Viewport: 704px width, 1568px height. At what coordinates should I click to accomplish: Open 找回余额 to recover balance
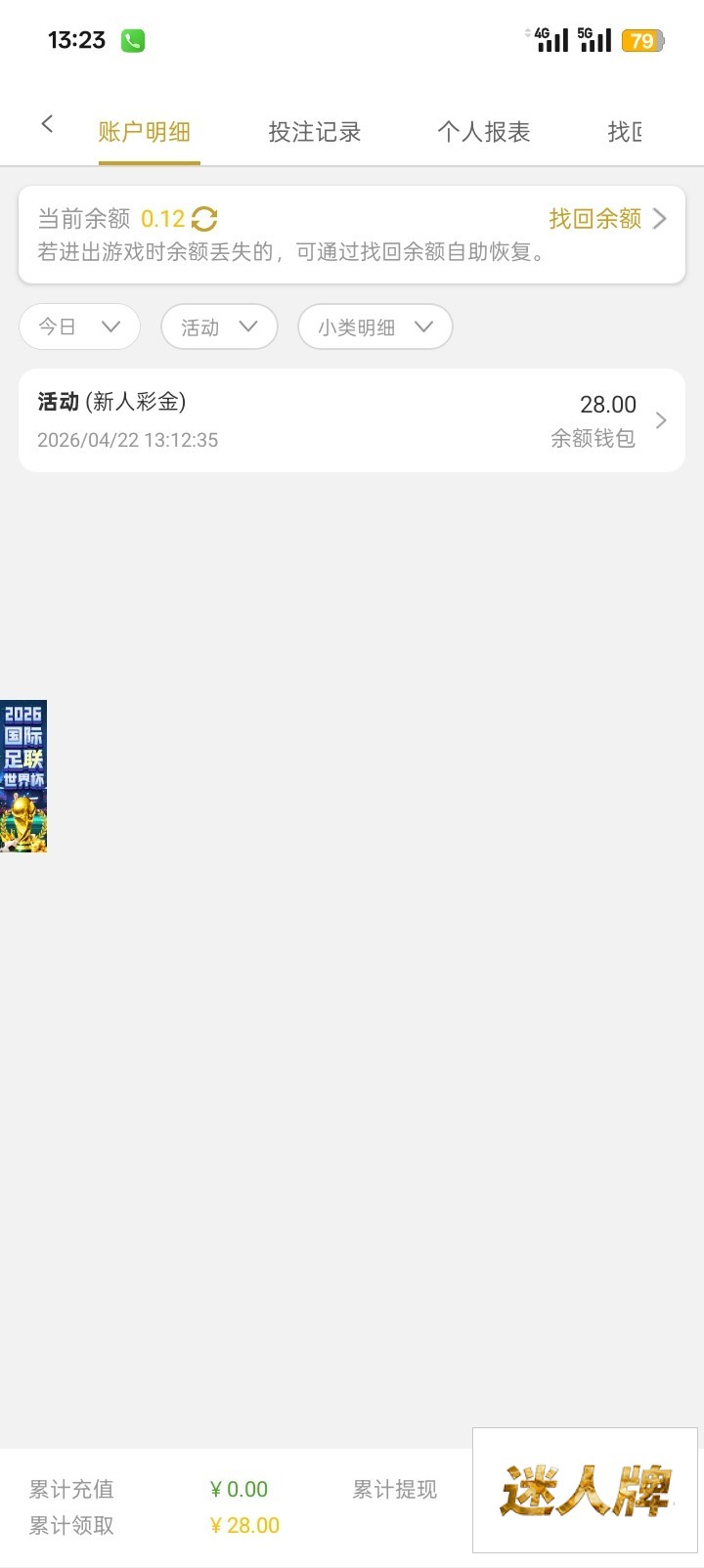606,219
